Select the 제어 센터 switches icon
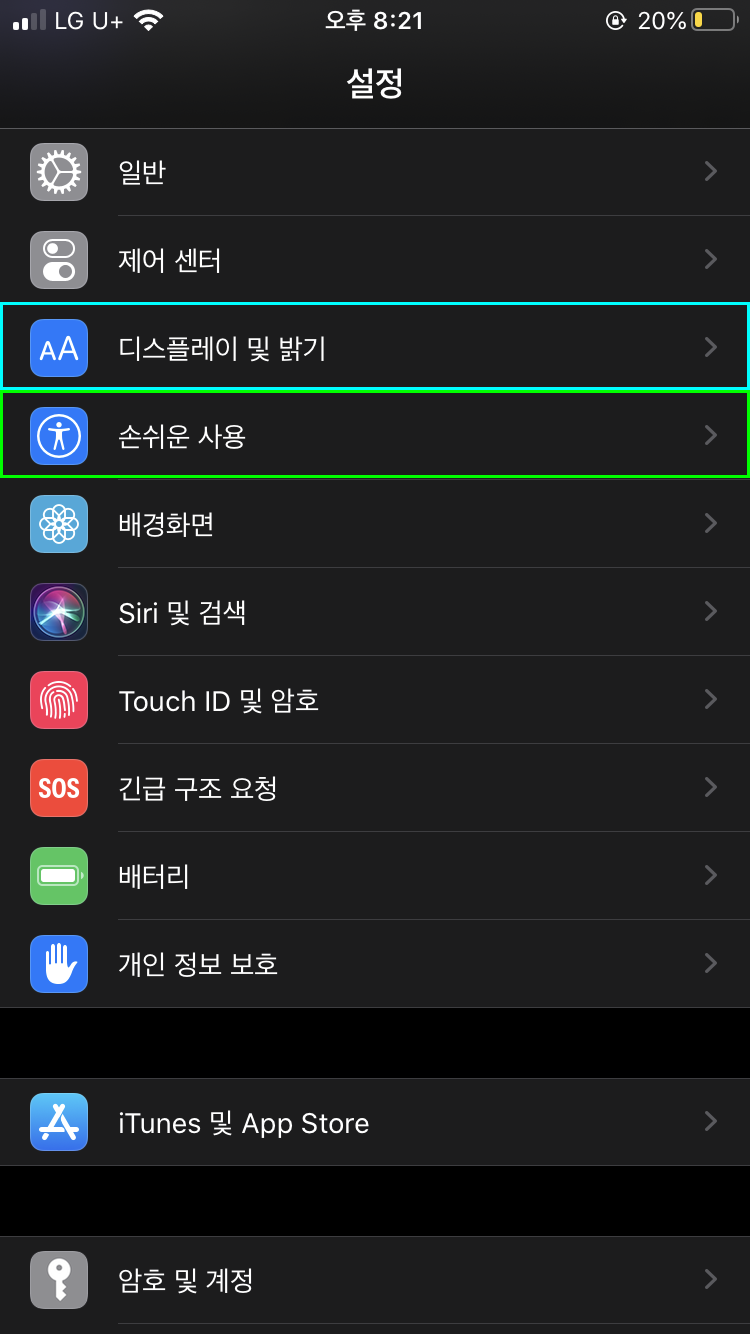Screen dimensions: 750x1334 tap(58, 259)
